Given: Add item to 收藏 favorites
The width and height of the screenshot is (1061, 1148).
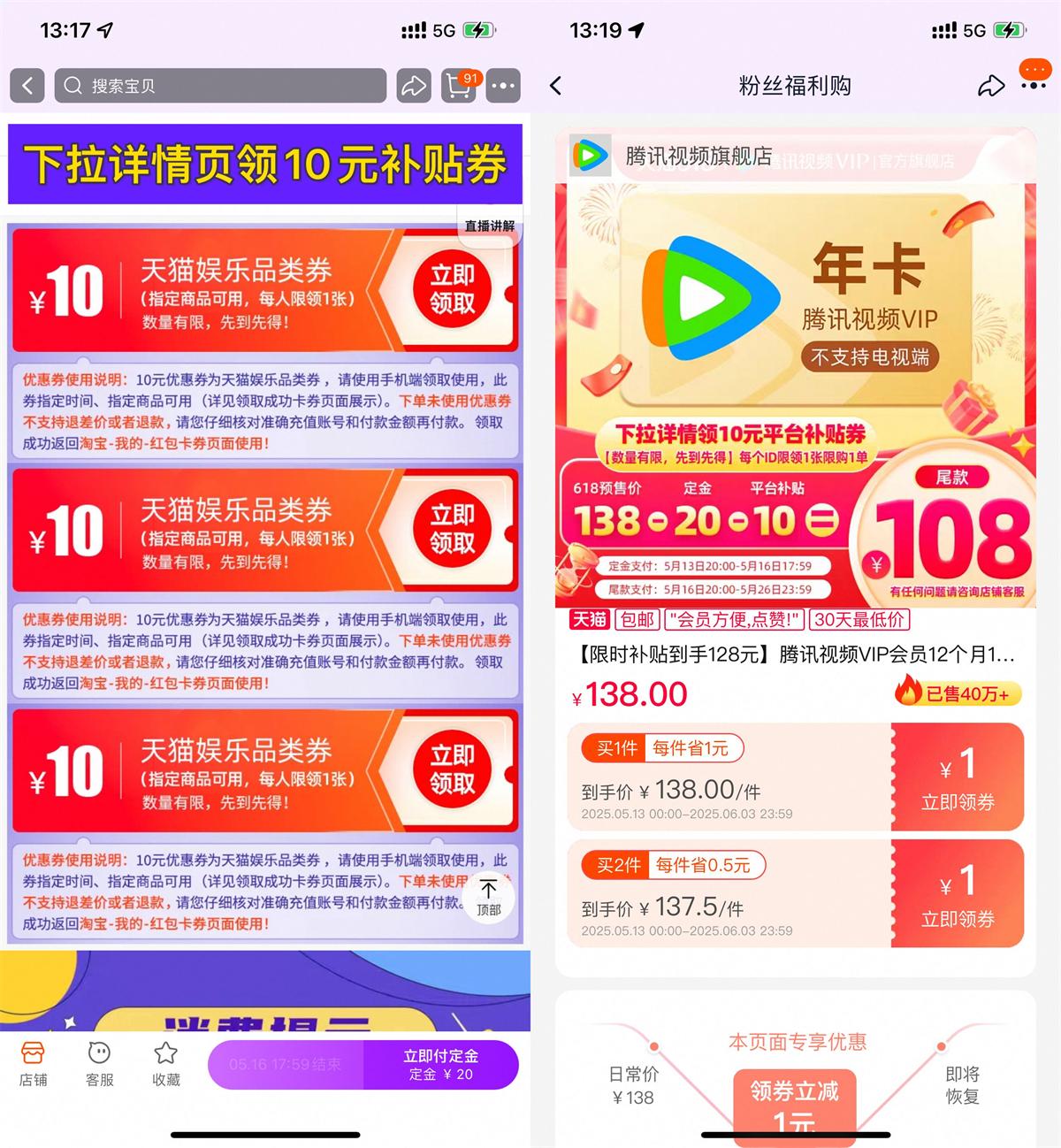Looking at the screenshot, I should click(x=165, y=1063).
